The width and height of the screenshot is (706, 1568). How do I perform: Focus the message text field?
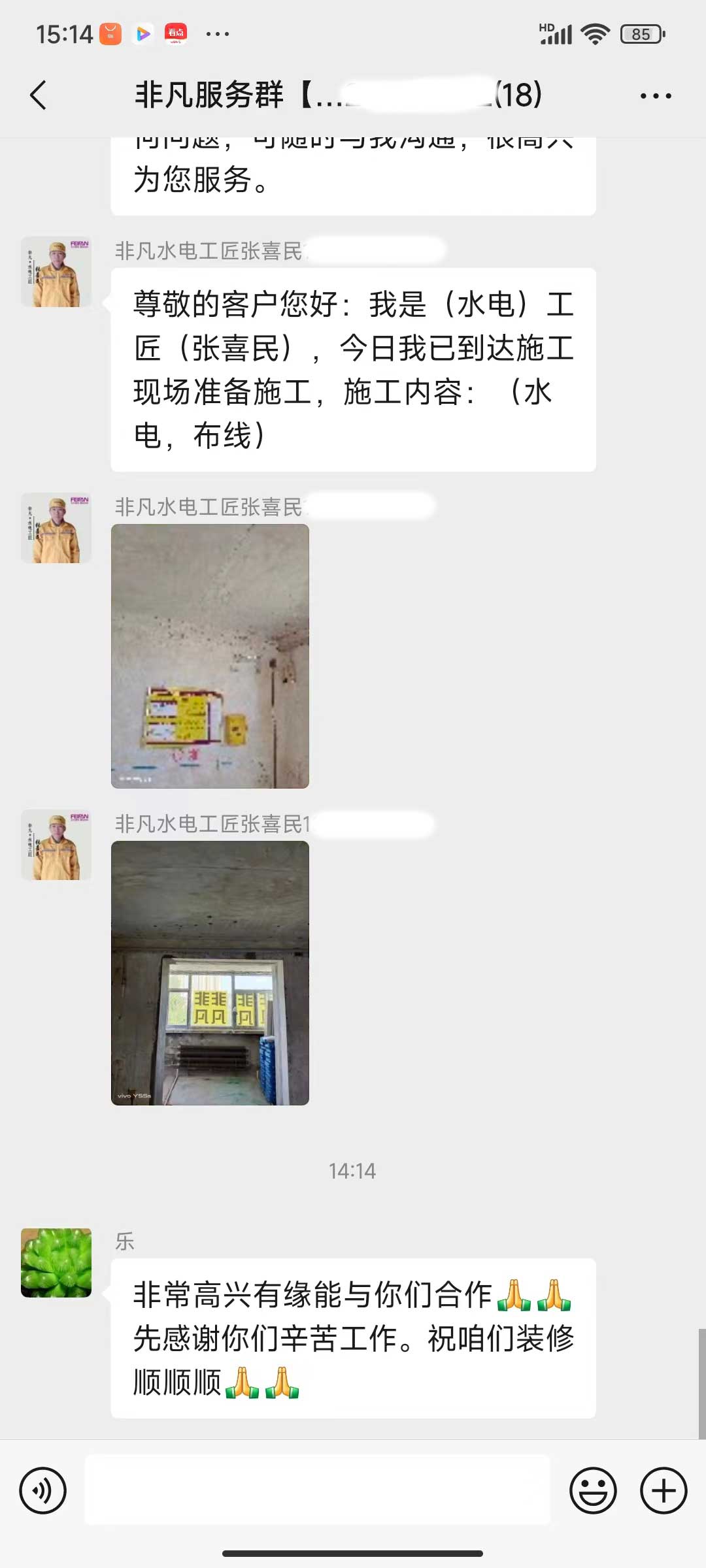(318, 1490)
